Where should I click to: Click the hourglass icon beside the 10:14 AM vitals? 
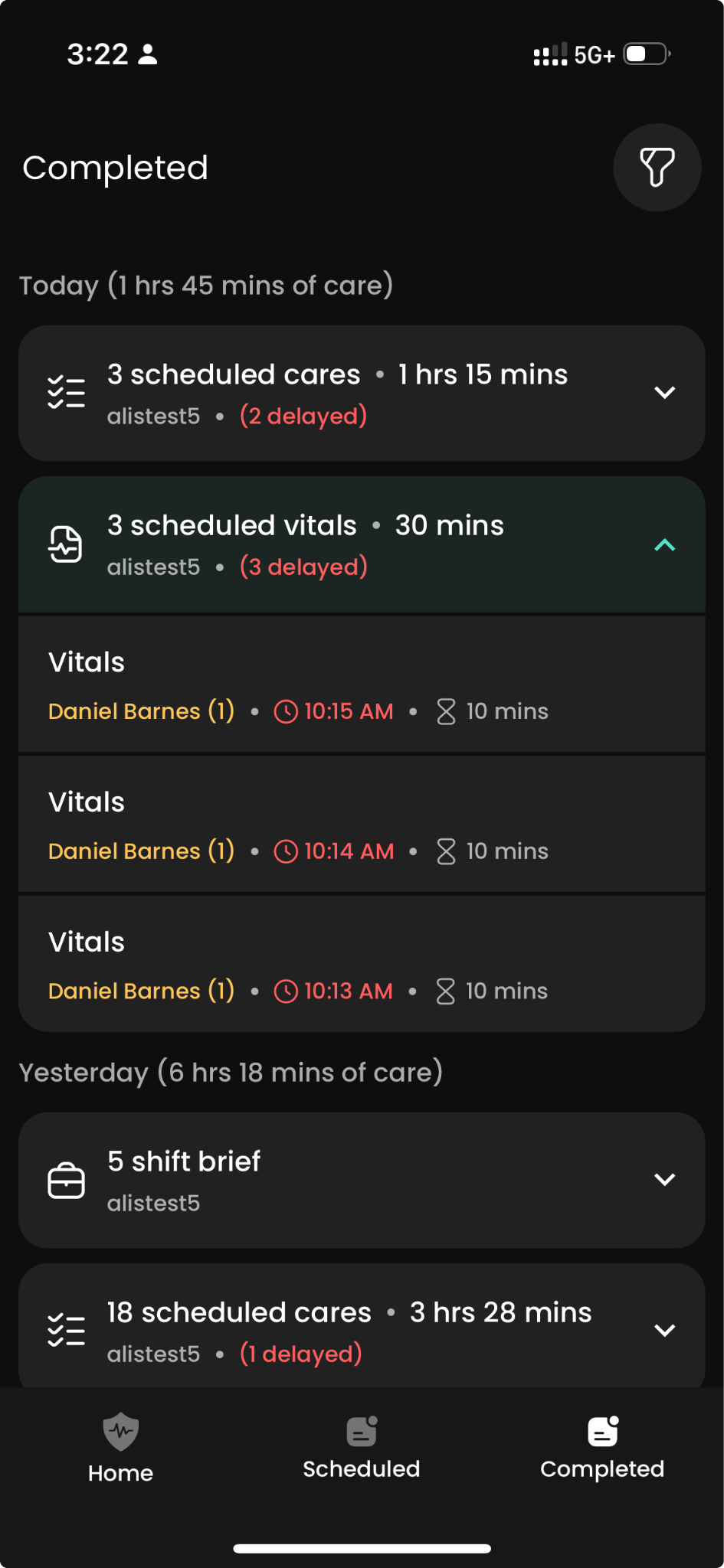point(446,851)
